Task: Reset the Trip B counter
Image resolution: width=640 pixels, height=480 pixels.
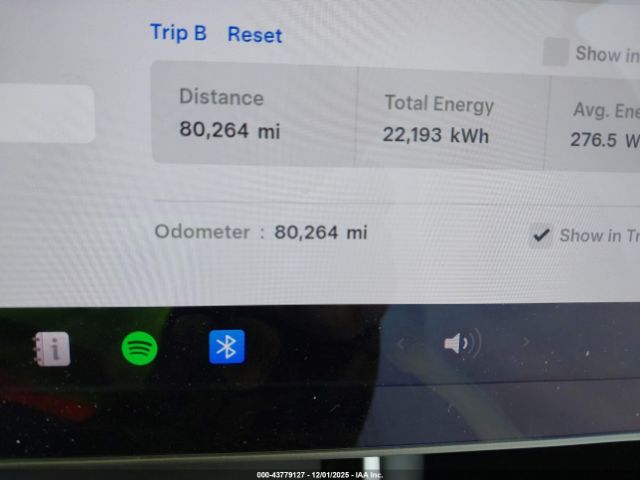Action: pyautogui.click(x=254, y=35)
